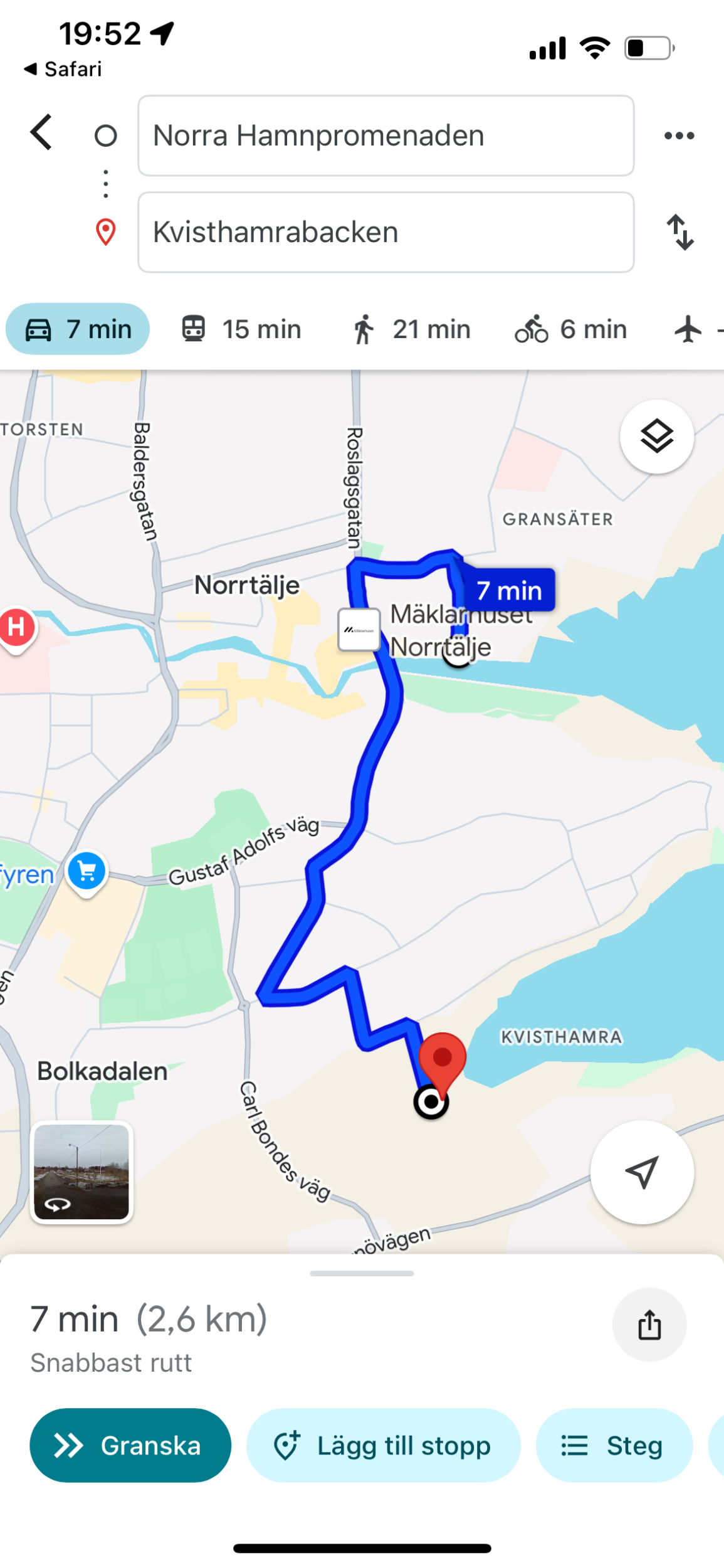Open the map layers button
Image resolution: width=724 pixels, height=1568 pixels.
(656, 437)
